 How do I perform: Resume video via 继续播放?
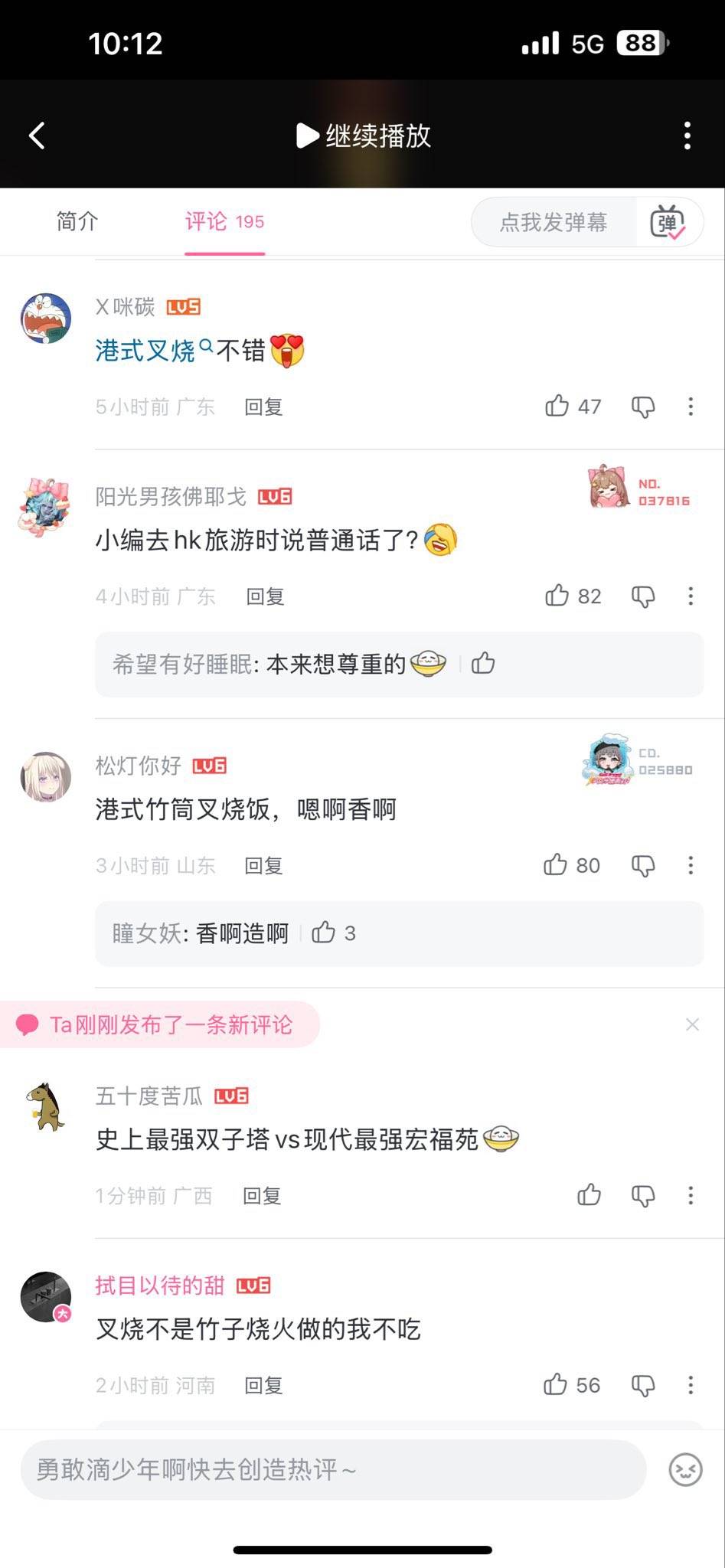pos(364,136)
